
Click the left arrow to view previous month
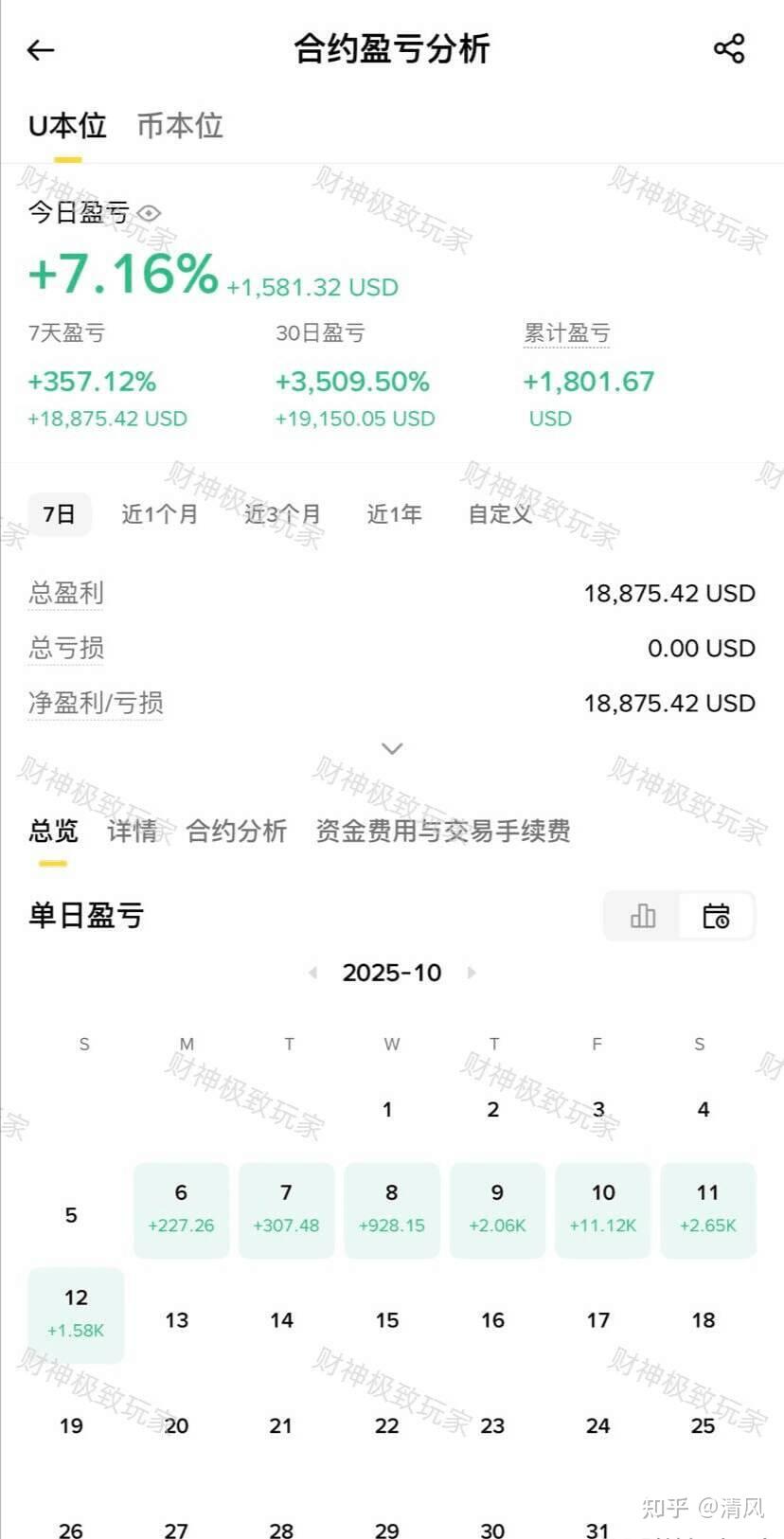[312, 973]
